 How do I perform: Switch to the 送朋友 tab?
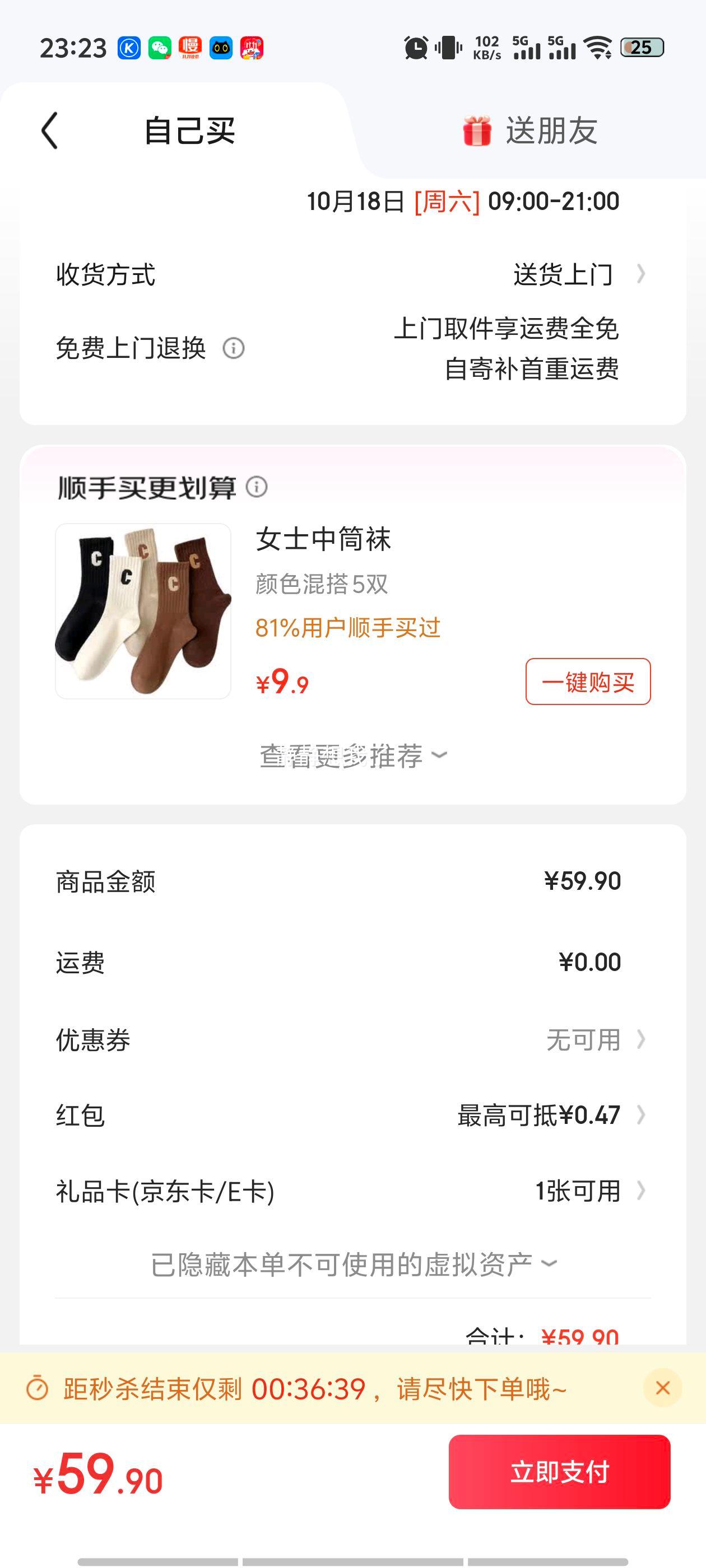coord(530,131)
